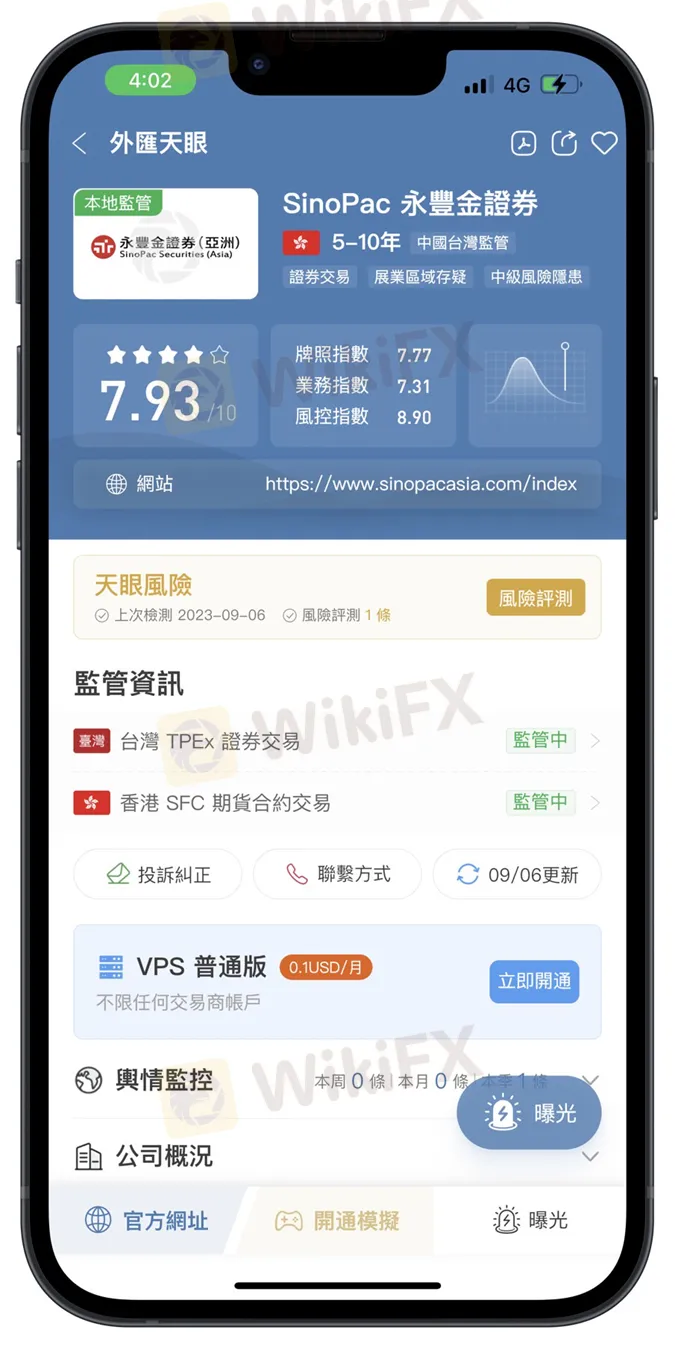Viewport: 675px width, 1350px height.
Task: Open the sinopacasia.com website link
Action: [x=420, y=484]
